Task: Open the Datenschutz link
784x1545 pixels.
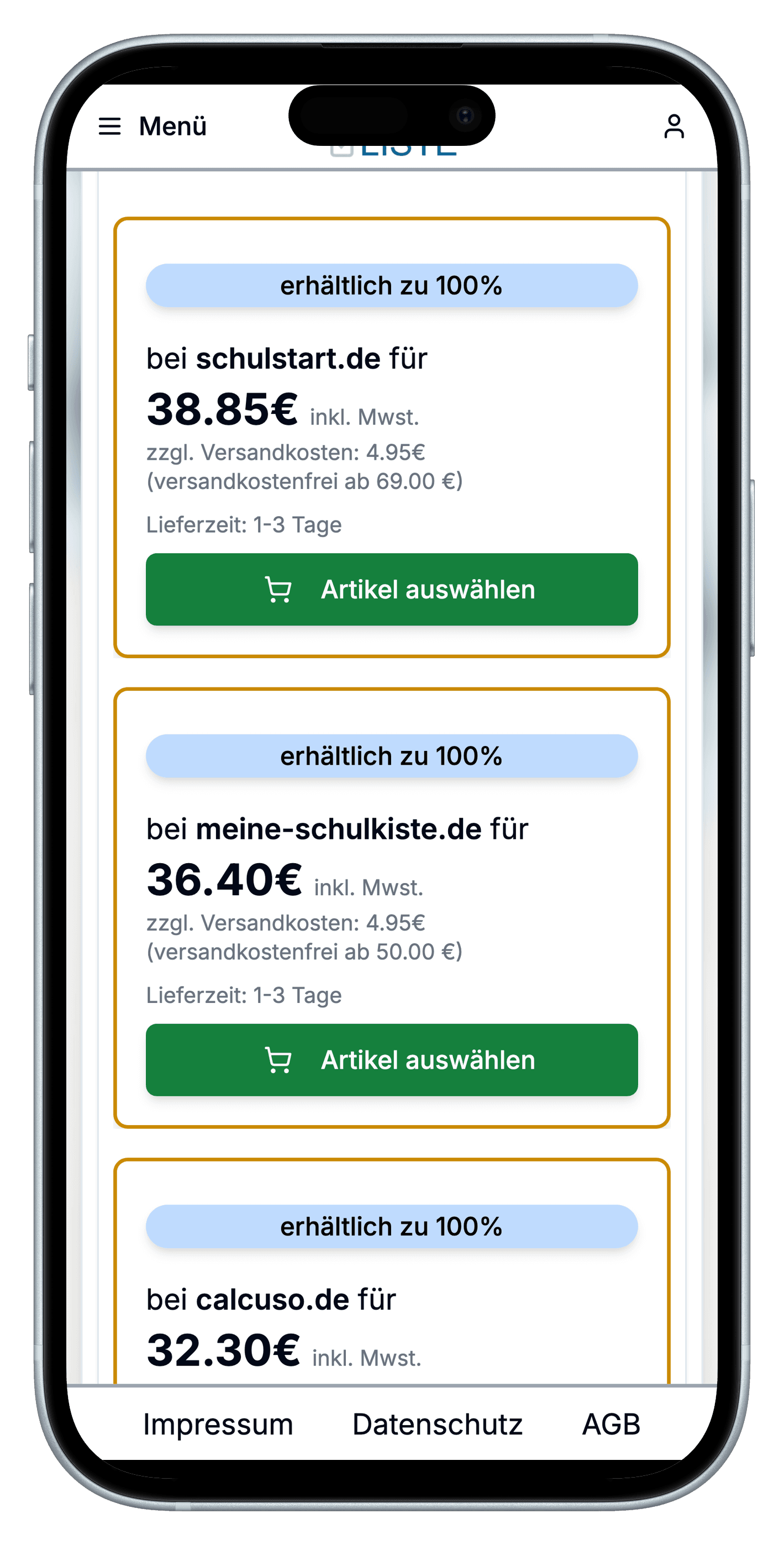Action: pyautogui.click(x=437, y=1425)
